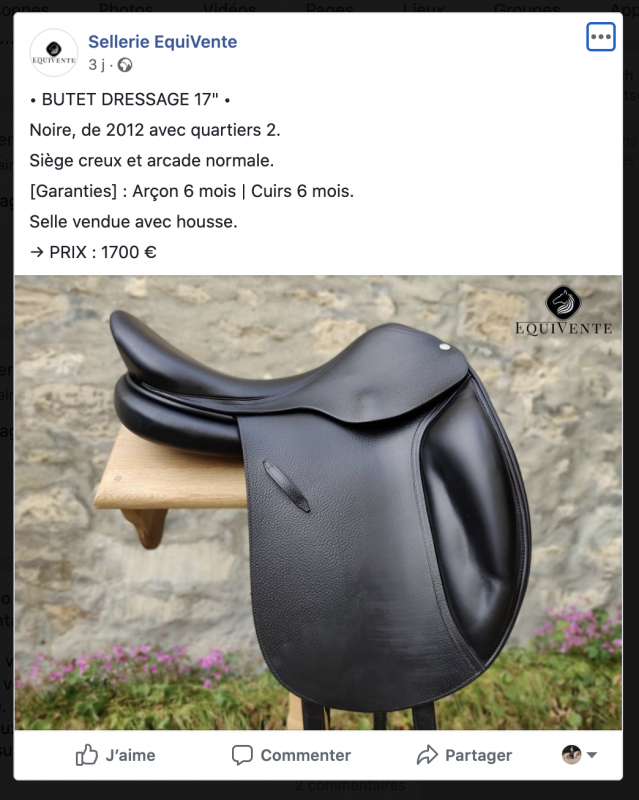Tap the 3 j post timestamp
The image size is (639, 800).
point(96,65)
